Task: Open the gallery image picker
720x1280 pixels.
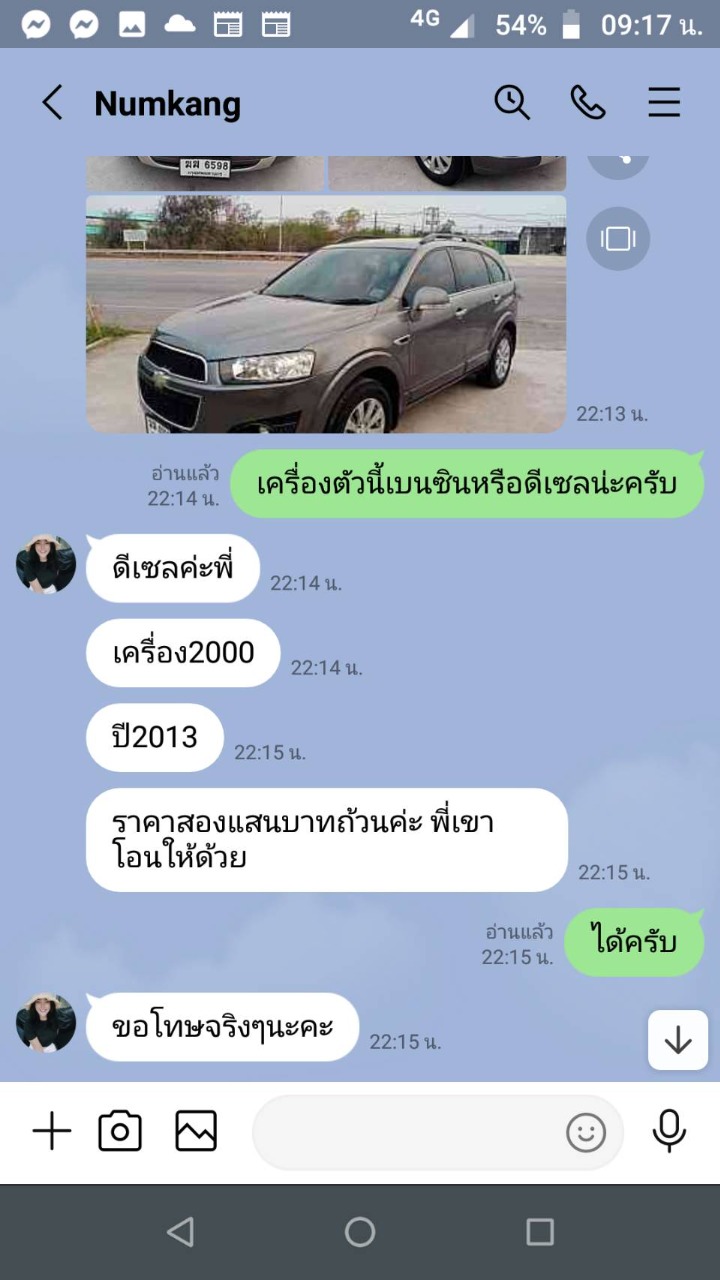Action: pyautogui.click(x=196, y=1132)
